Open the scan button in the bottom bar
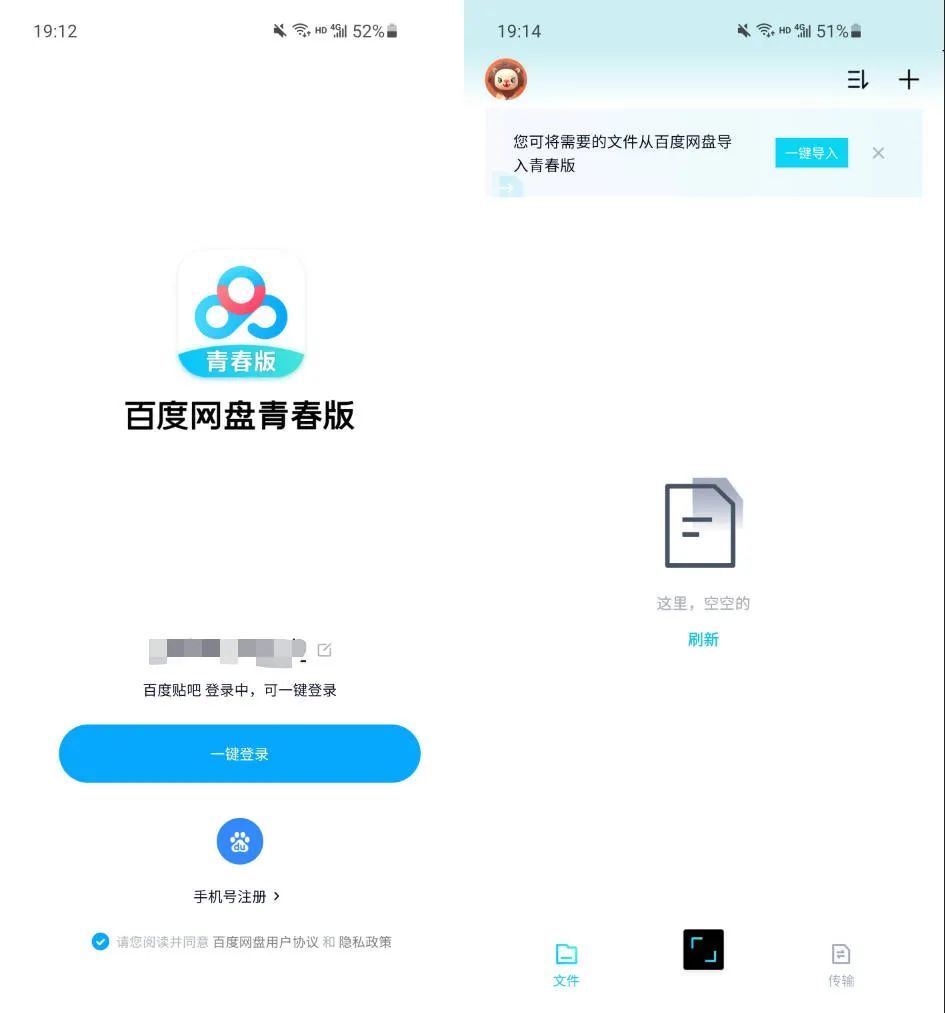This screenshot has width=945, height=1013. [x=703, y=950]
